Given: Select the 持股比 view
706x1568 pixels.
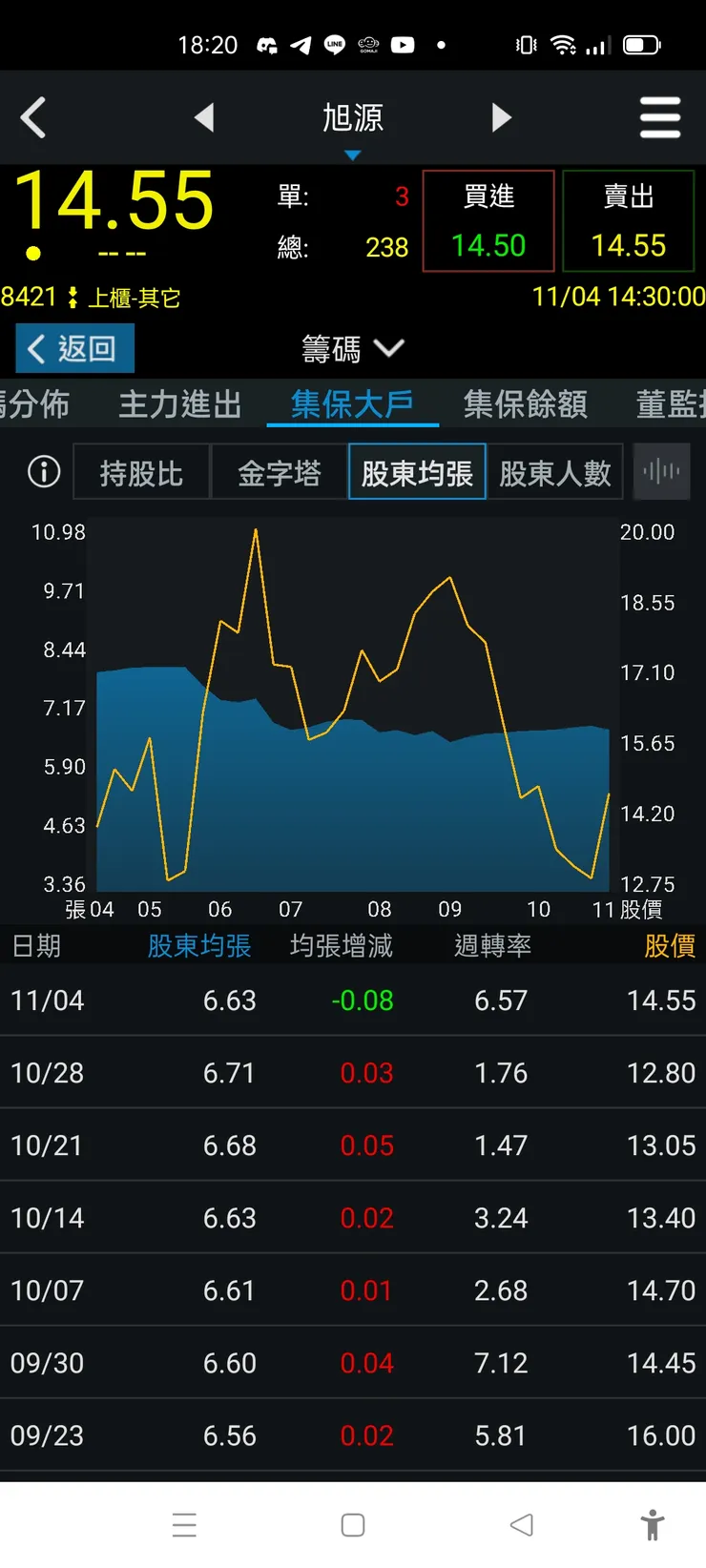Looking at the screenshot, I should tap(141, 471).
